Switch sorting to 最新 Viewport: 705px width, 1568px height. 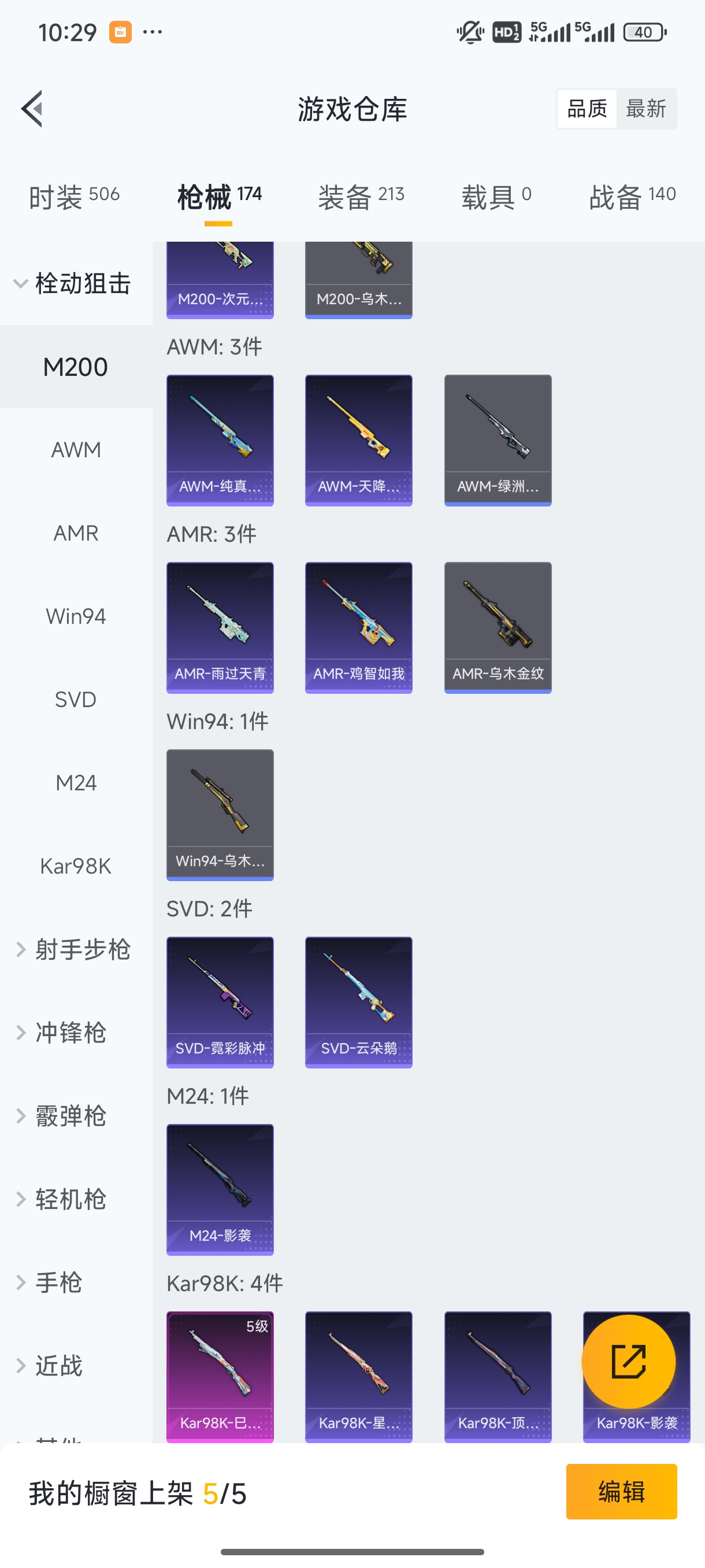(647, 108)
